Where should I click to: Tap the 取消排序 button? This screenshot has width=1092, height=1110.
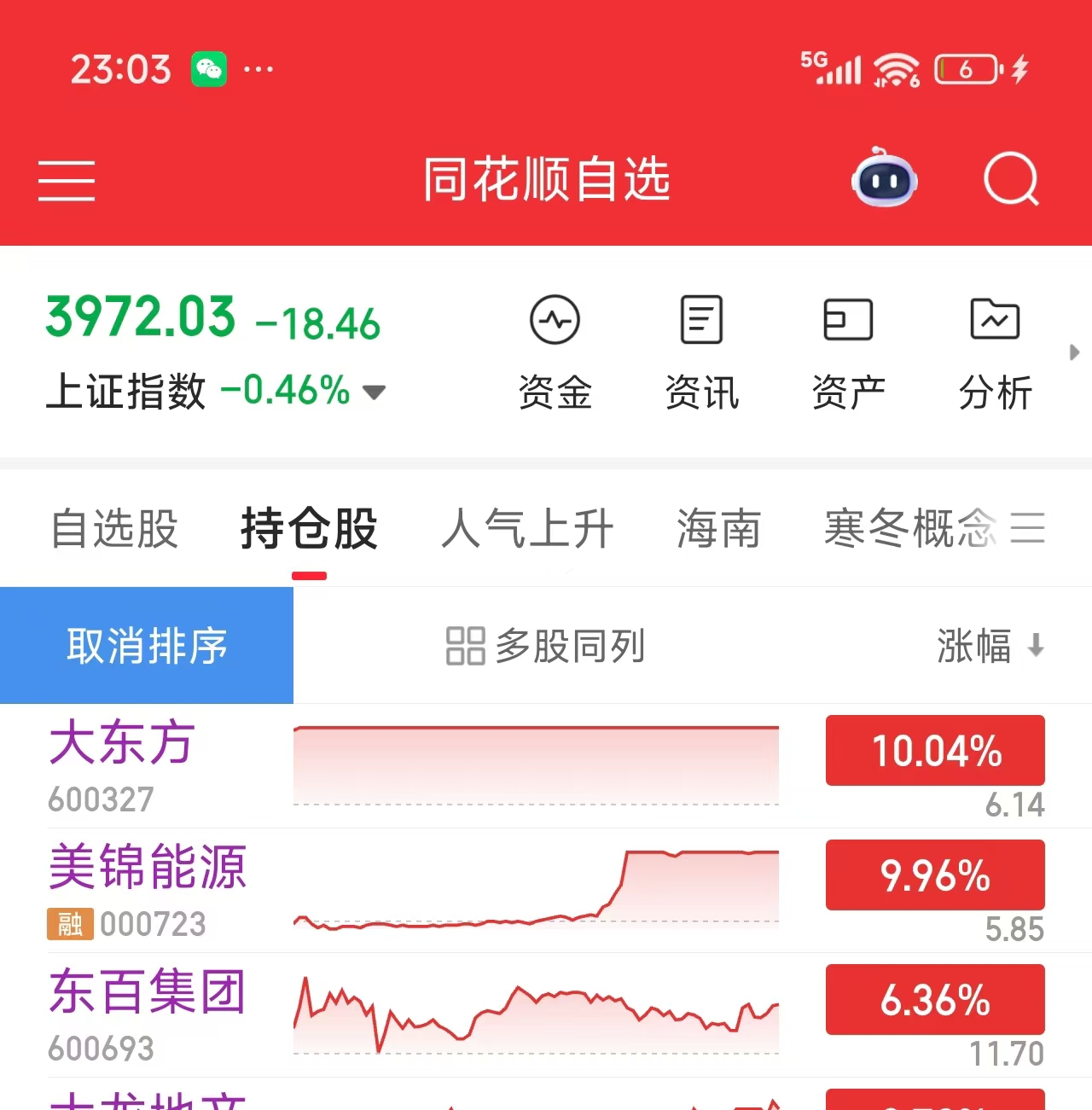147,646
